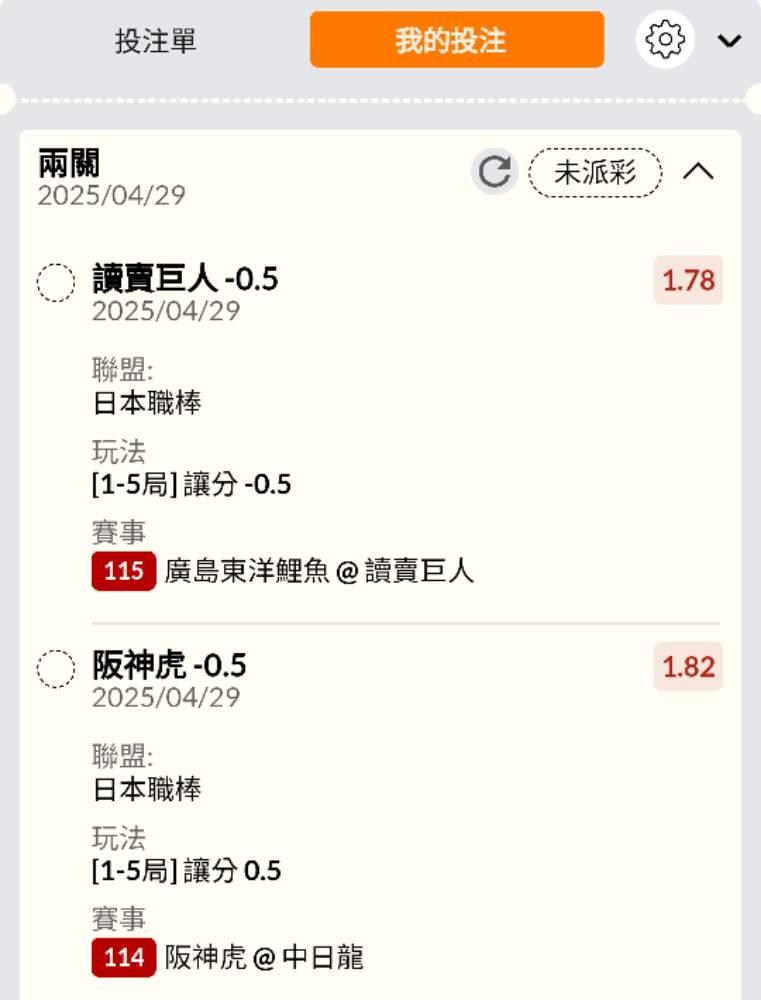Select the 我的投注 tab
Screen dimensions: 761x1000
[x=456, y=40]
